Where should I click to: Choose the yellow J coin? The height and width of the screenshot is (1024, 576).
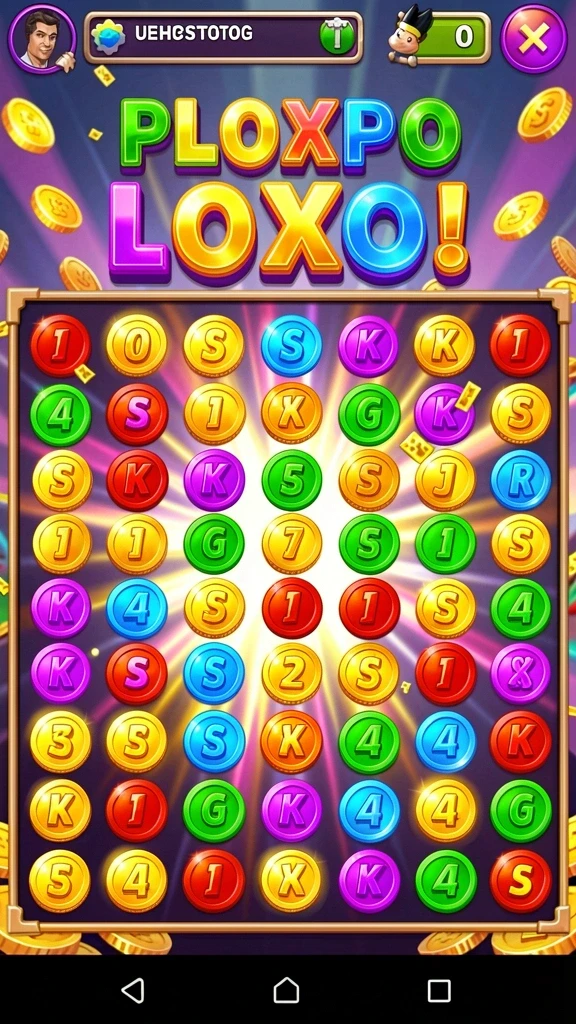(x=445, y=479)
